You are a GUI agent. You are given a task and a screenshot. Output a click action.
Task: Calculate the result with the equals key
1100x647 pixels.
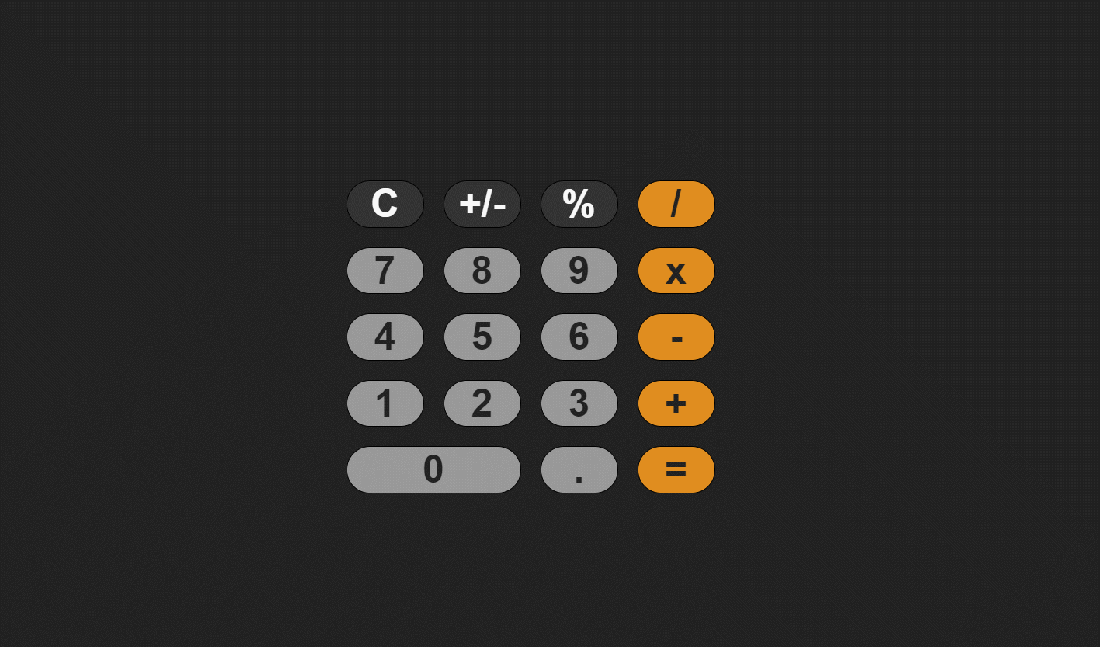coord(676,470)
